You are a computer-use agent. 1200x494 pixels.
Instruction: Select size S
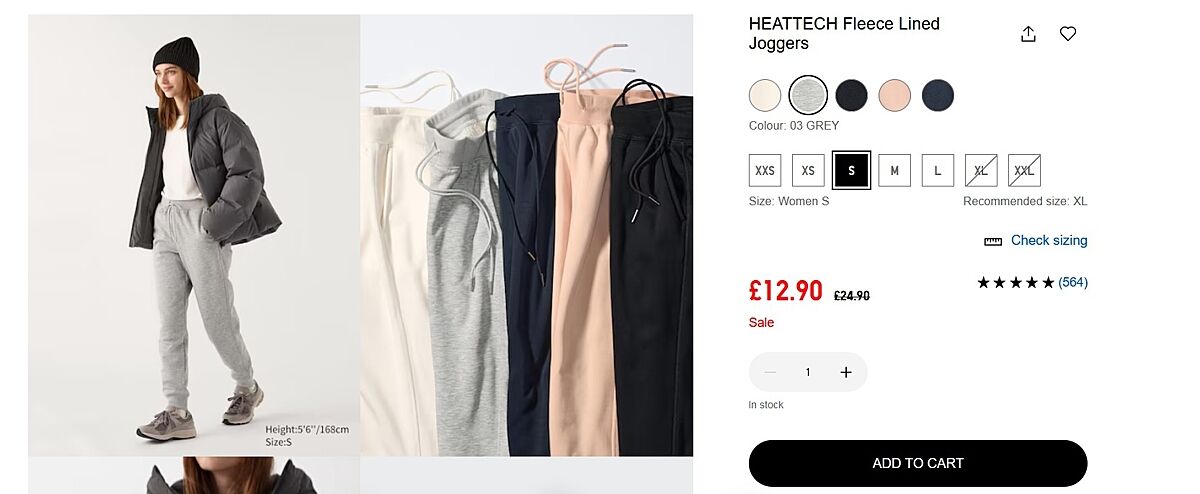click(x=851, y=170)
